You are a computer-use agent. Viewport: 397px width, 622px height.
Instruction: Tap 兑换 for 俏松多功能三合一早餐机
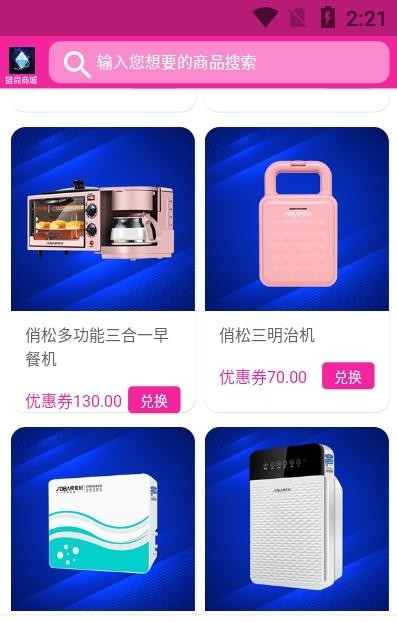[154, 400]
